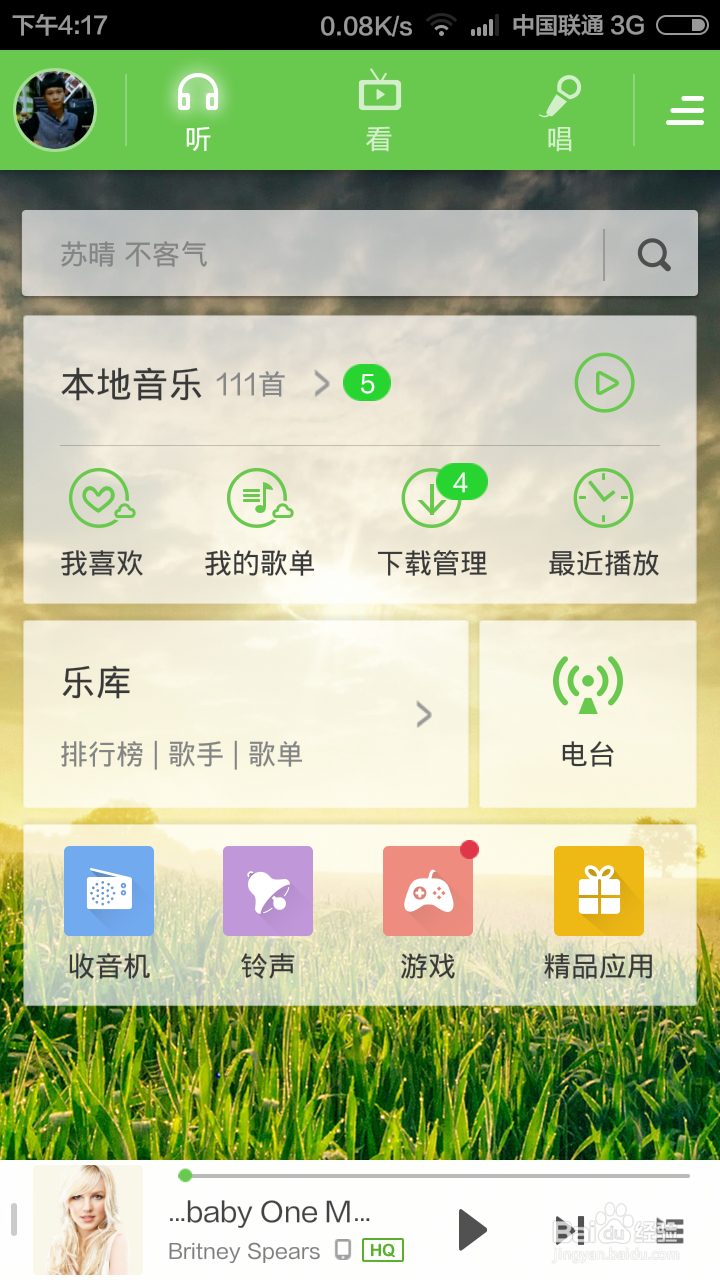The height and width of the screenshot is (1280, 720).
Task: Open 我喜欢 favorites list
Action: click(x=101, y=520)
